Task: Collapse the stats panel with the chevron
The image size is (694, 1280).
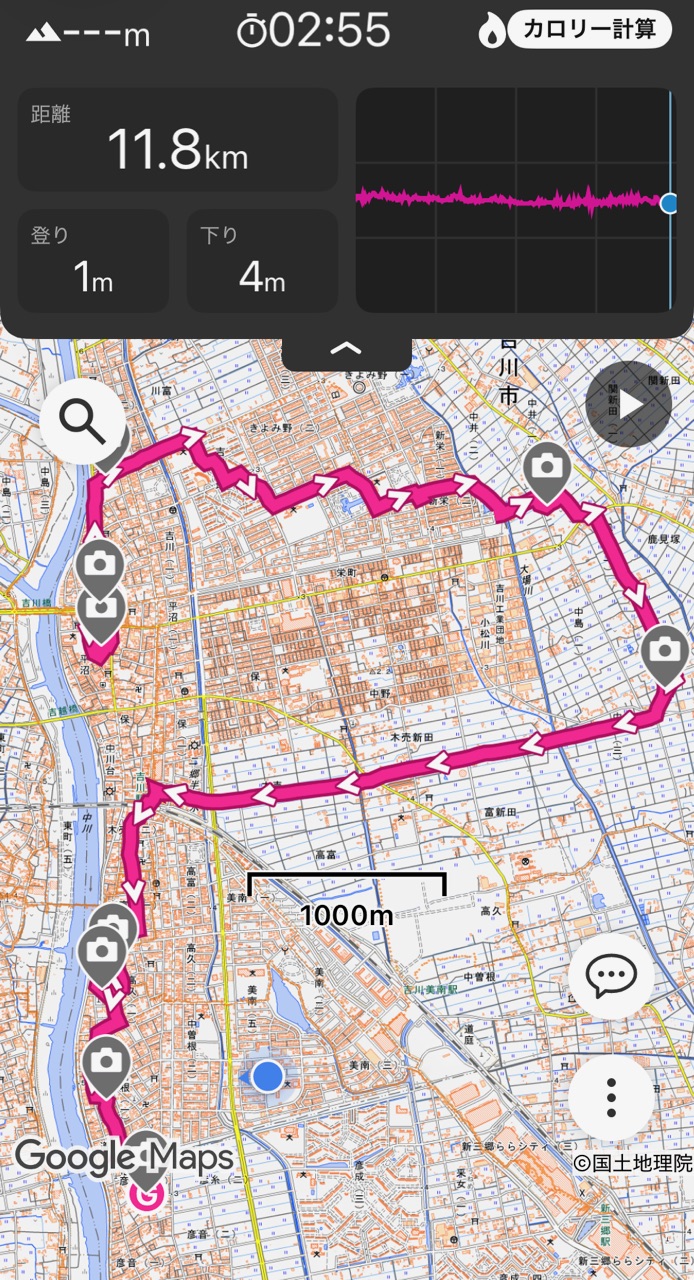Action: tap(346, 349)
